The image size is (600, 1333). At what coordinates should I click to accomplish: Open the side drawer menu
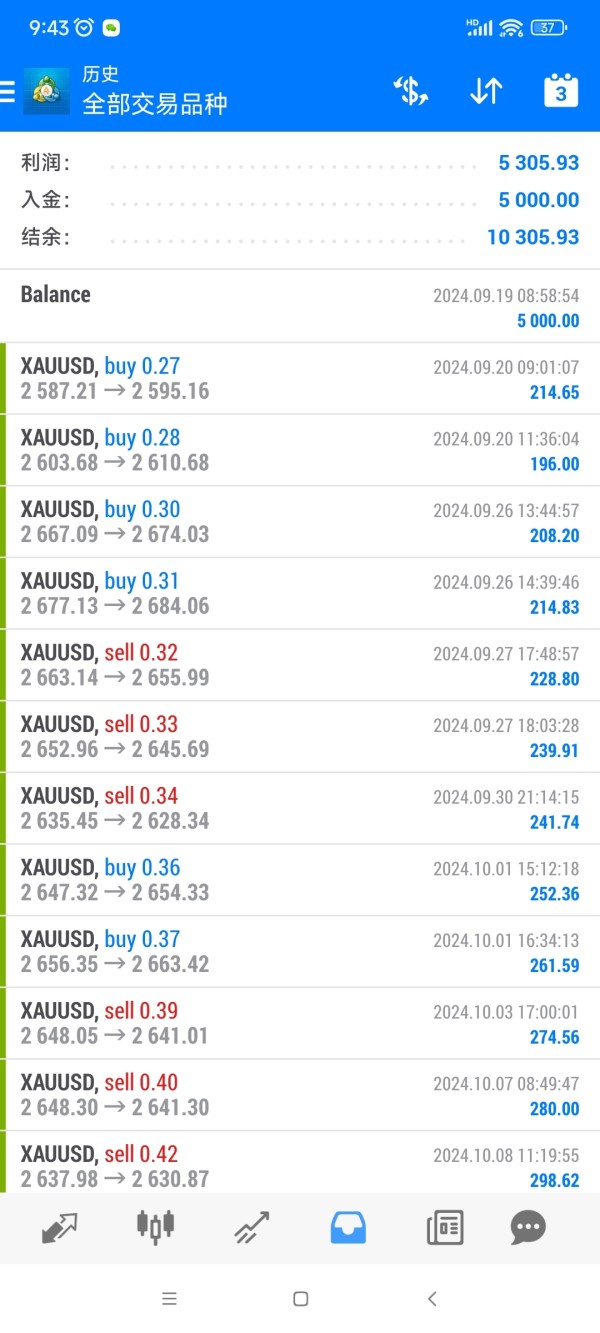point(8,92)
